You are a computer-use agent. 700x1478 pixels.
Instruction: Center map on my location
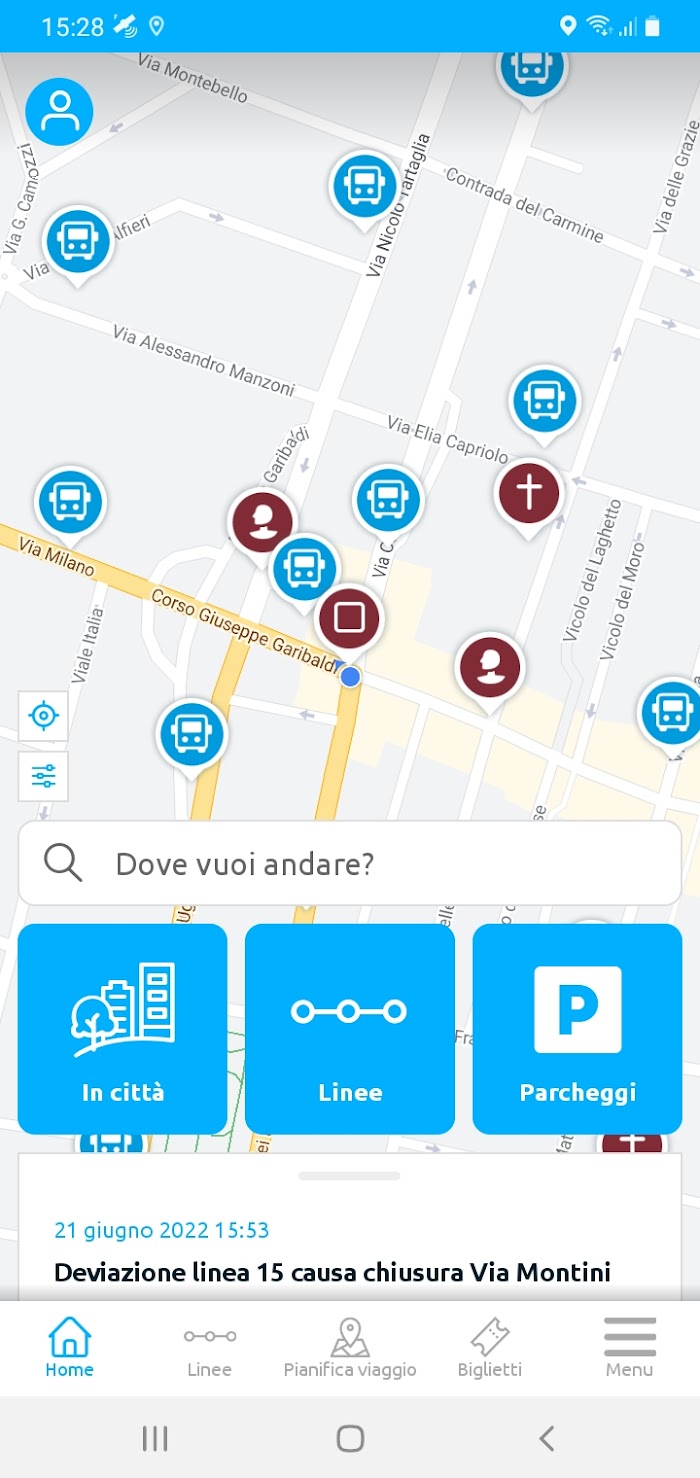point(43,716)
